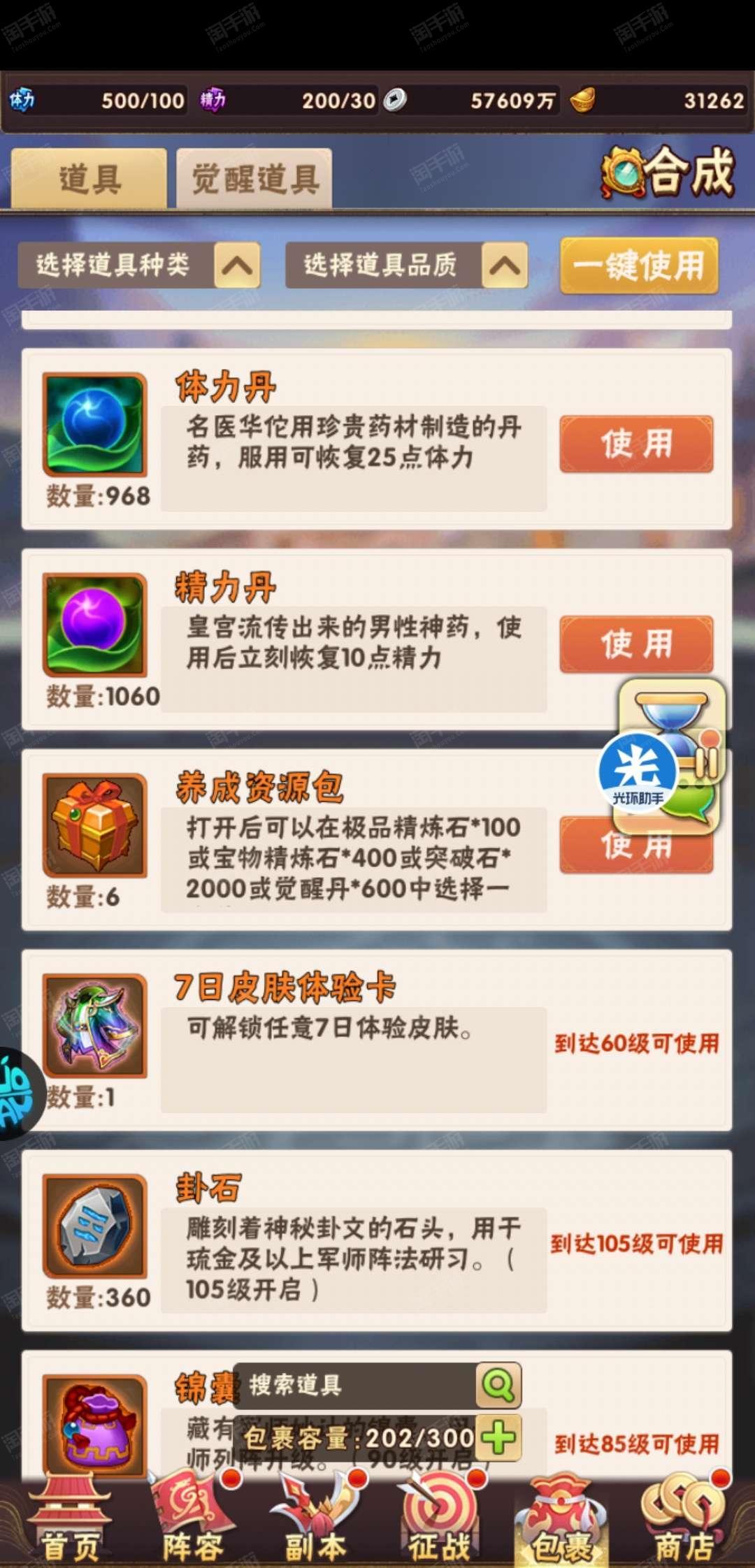The width and height of the screenshot is (755, 1568).
Task: Use the 精力丹 item
Action: coord(636,644)
